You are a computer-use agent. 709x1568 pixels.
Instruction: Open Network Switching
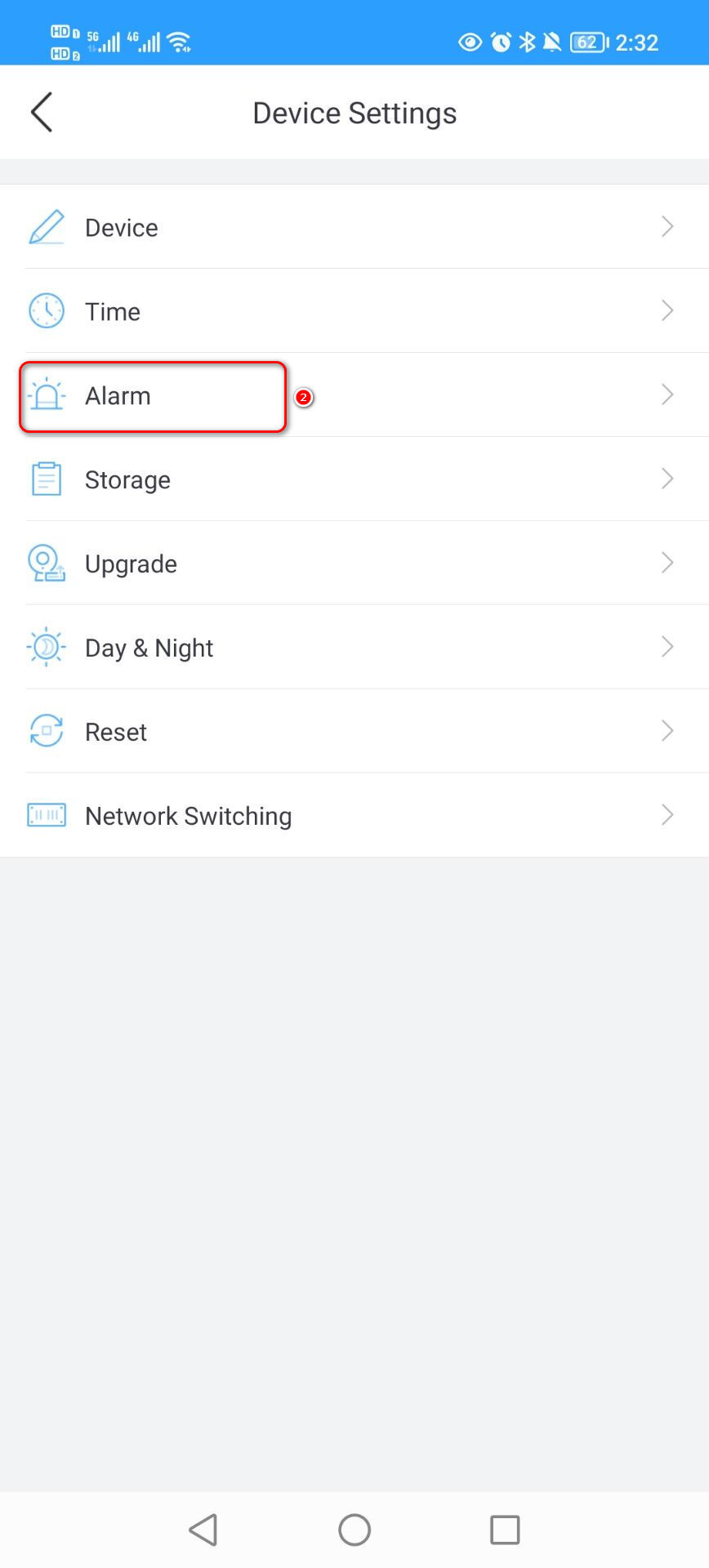coord(354,816)
